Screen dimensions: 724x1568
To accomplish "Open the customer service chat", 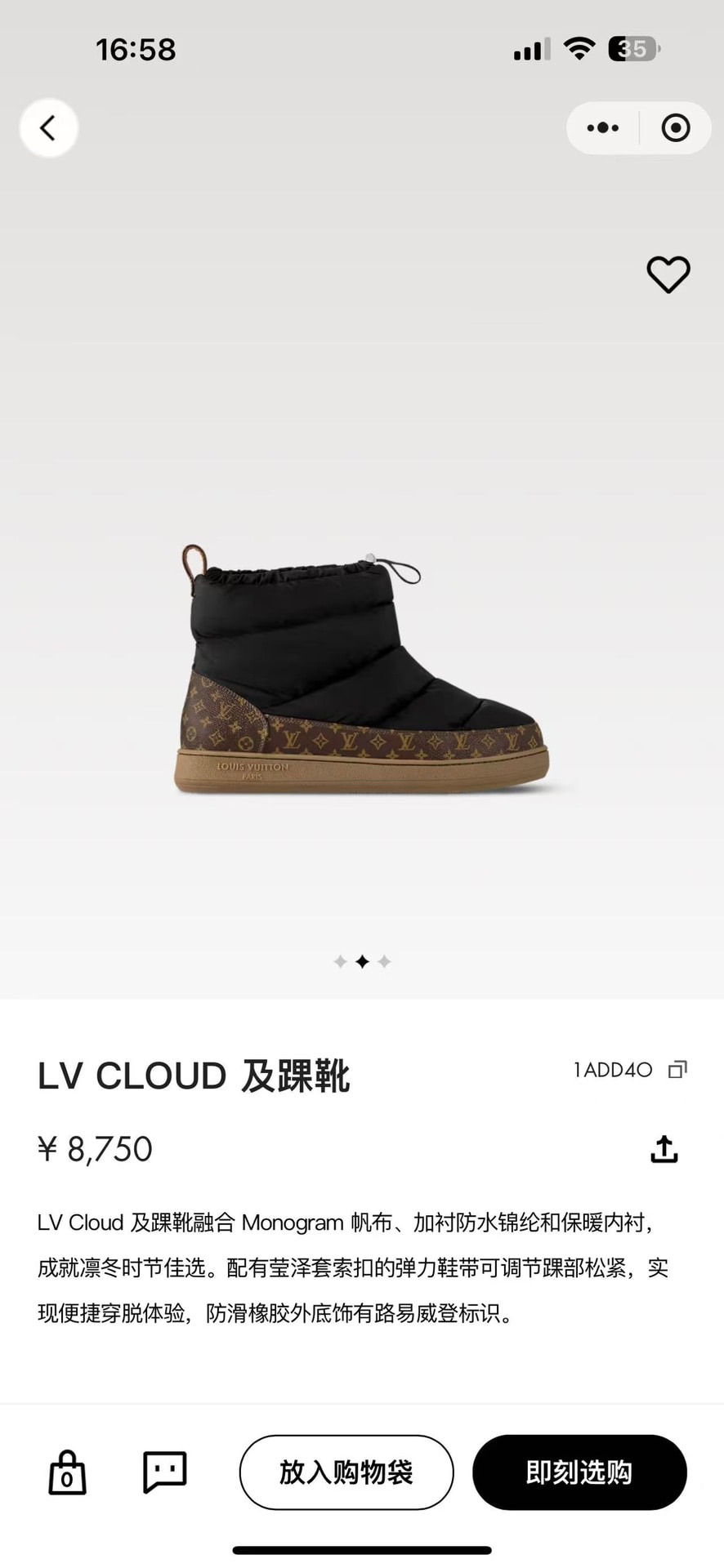I will coord(165,1472).
